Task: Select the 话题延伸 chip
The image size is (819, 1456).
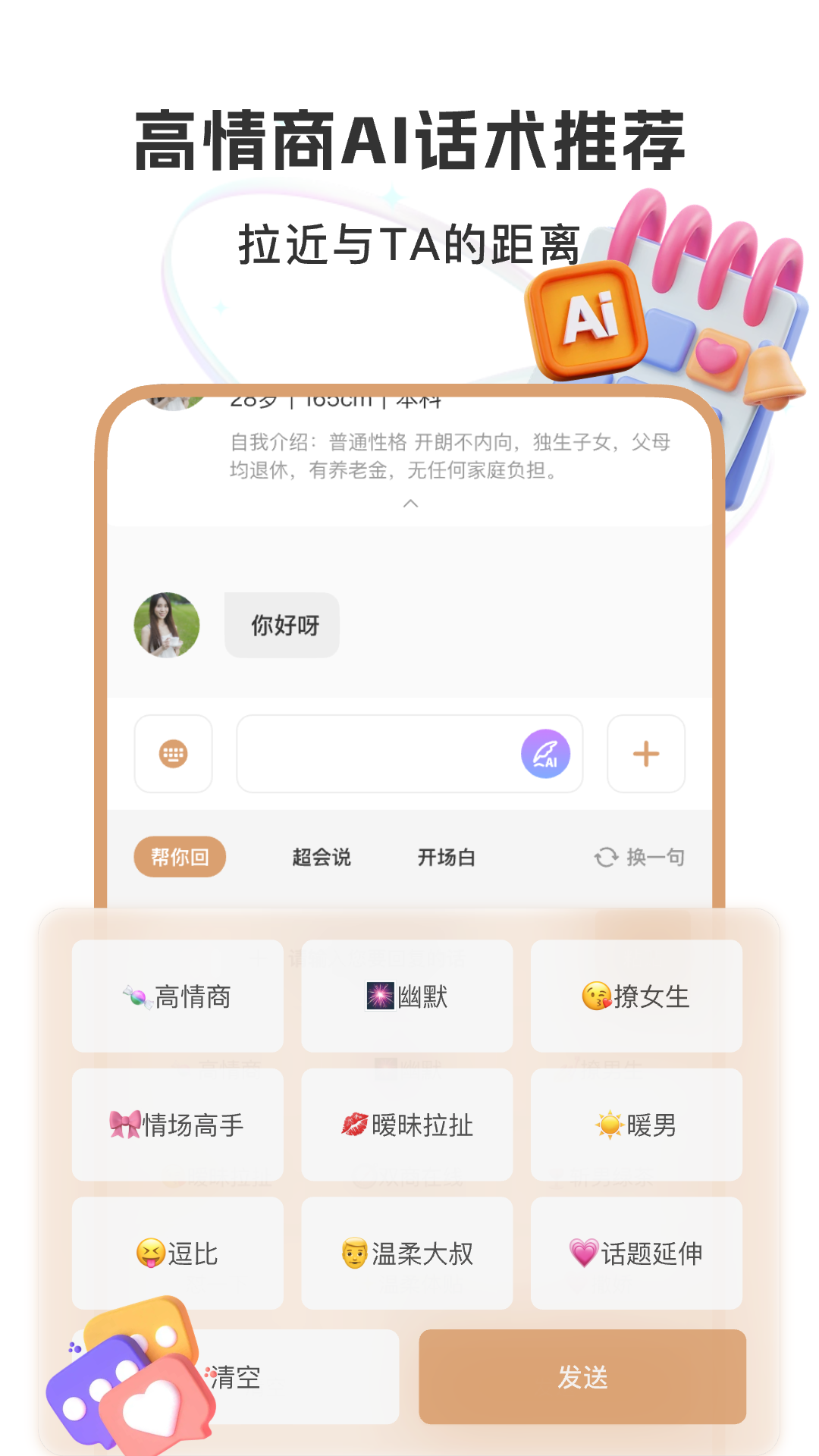Action: (636, 1254)
